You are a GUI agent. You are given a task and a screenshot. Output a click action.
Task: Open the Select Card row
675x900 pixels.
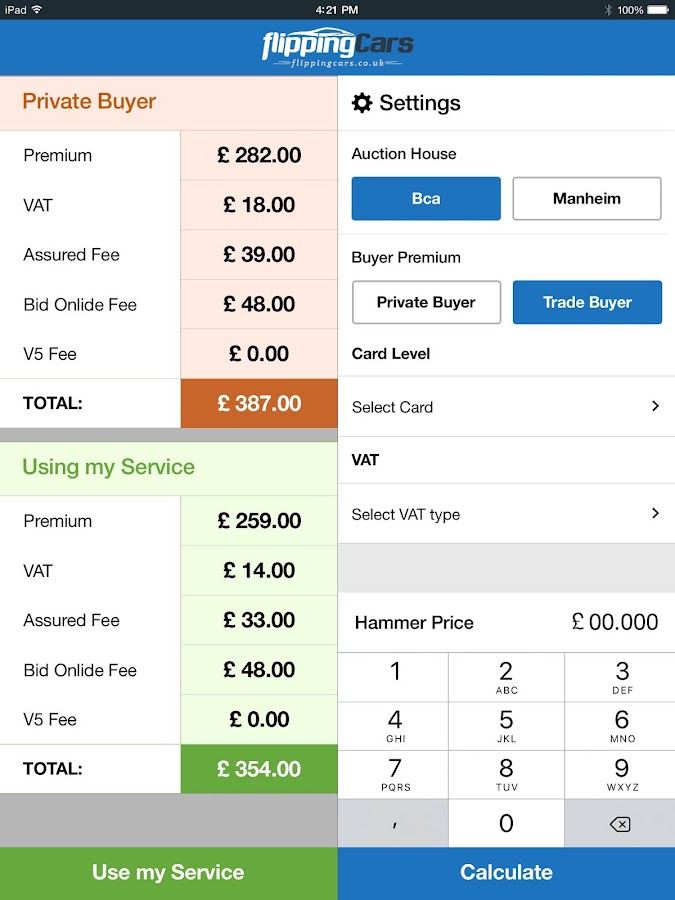tap(506, 407)
